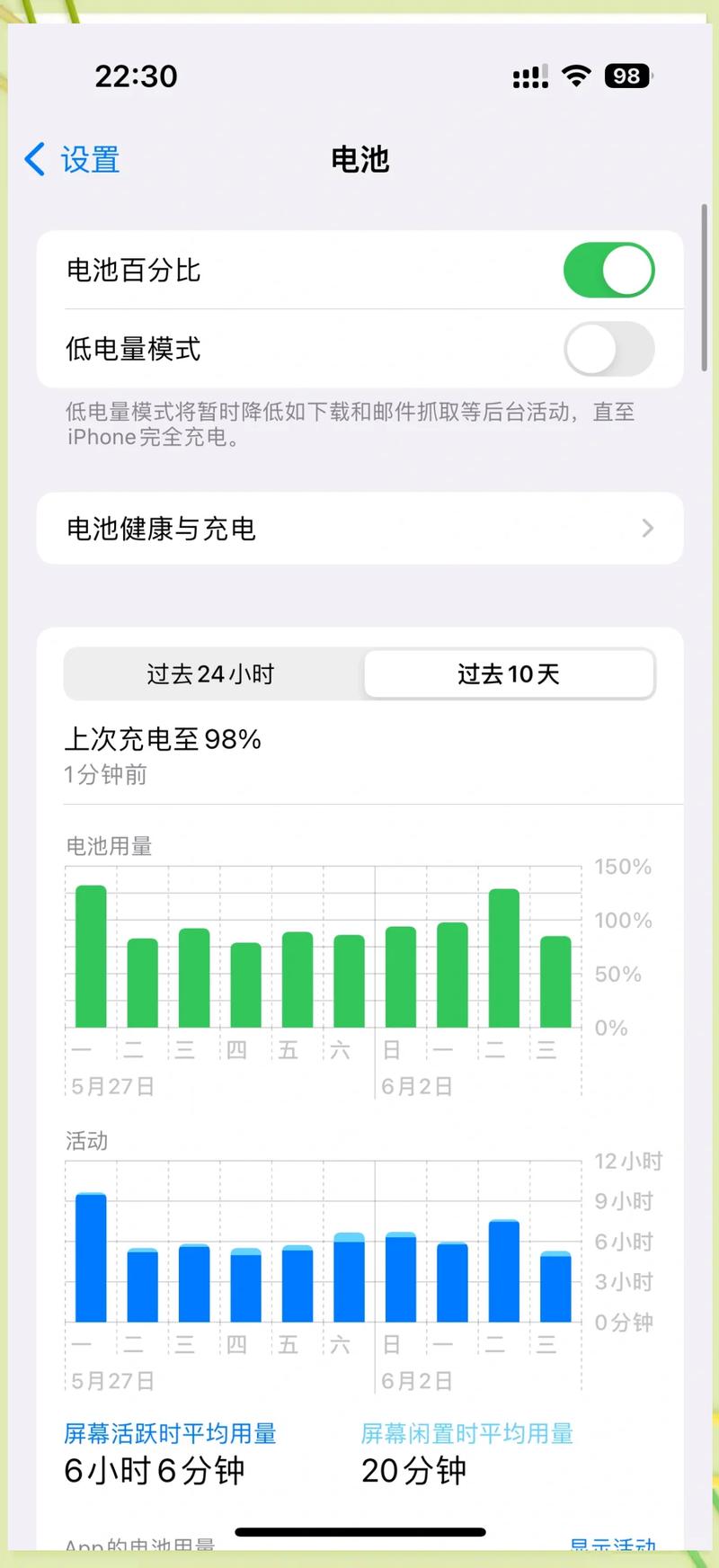This screenshot has width=719, height=1568.
Task: Enable 低电量模式 switch
Action: [x=609, y=349]
